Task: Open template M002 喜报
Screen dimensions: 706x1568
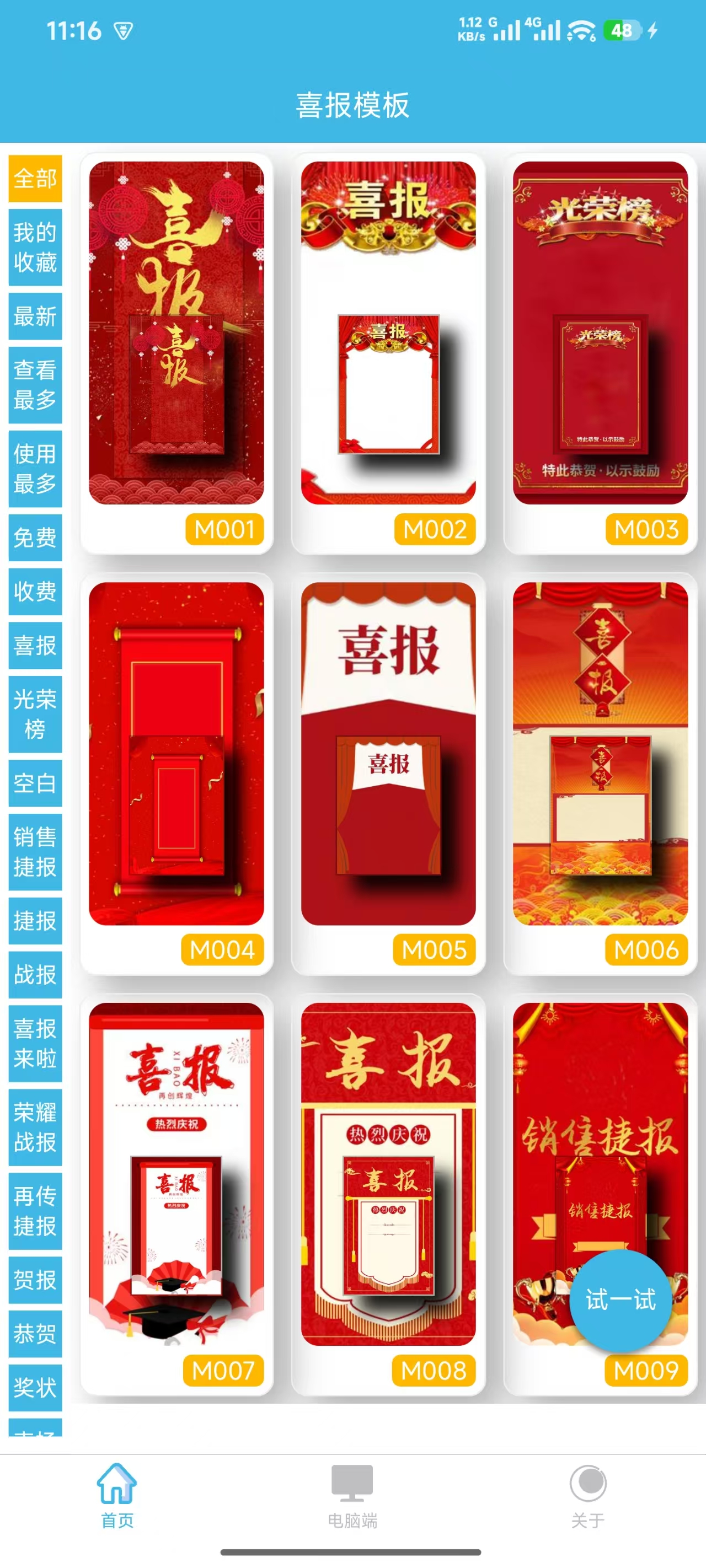Action: coord(388,334)
